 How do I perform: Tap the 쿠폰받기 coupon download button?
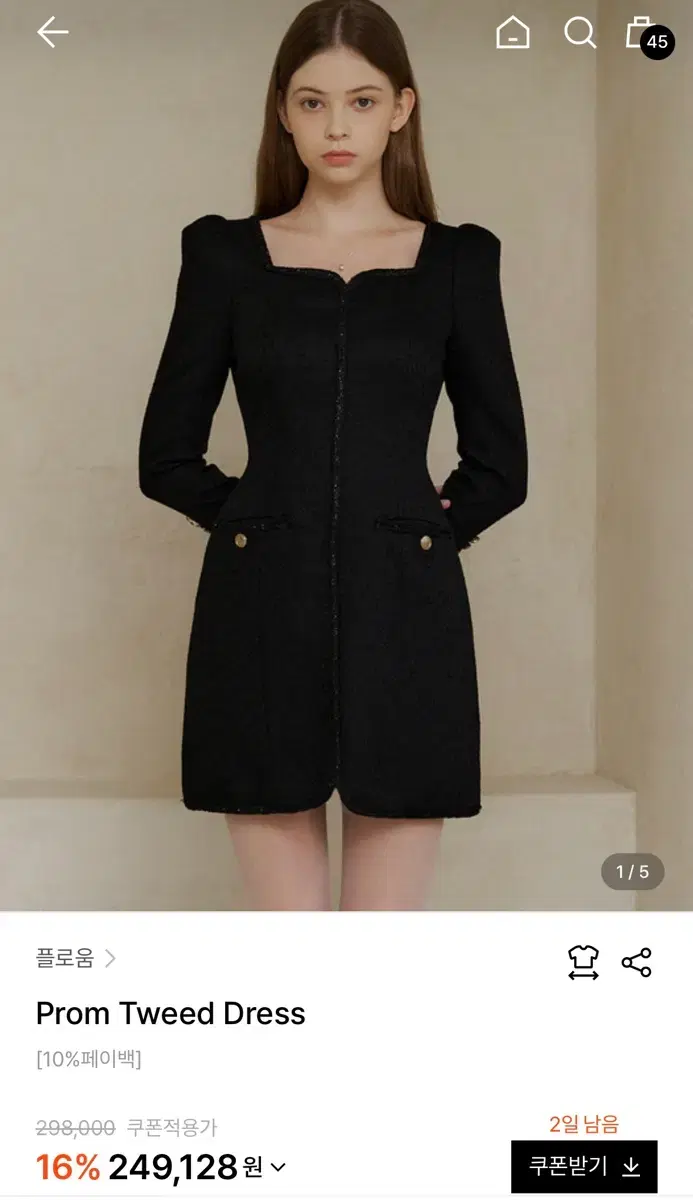tap(584, 1166)
